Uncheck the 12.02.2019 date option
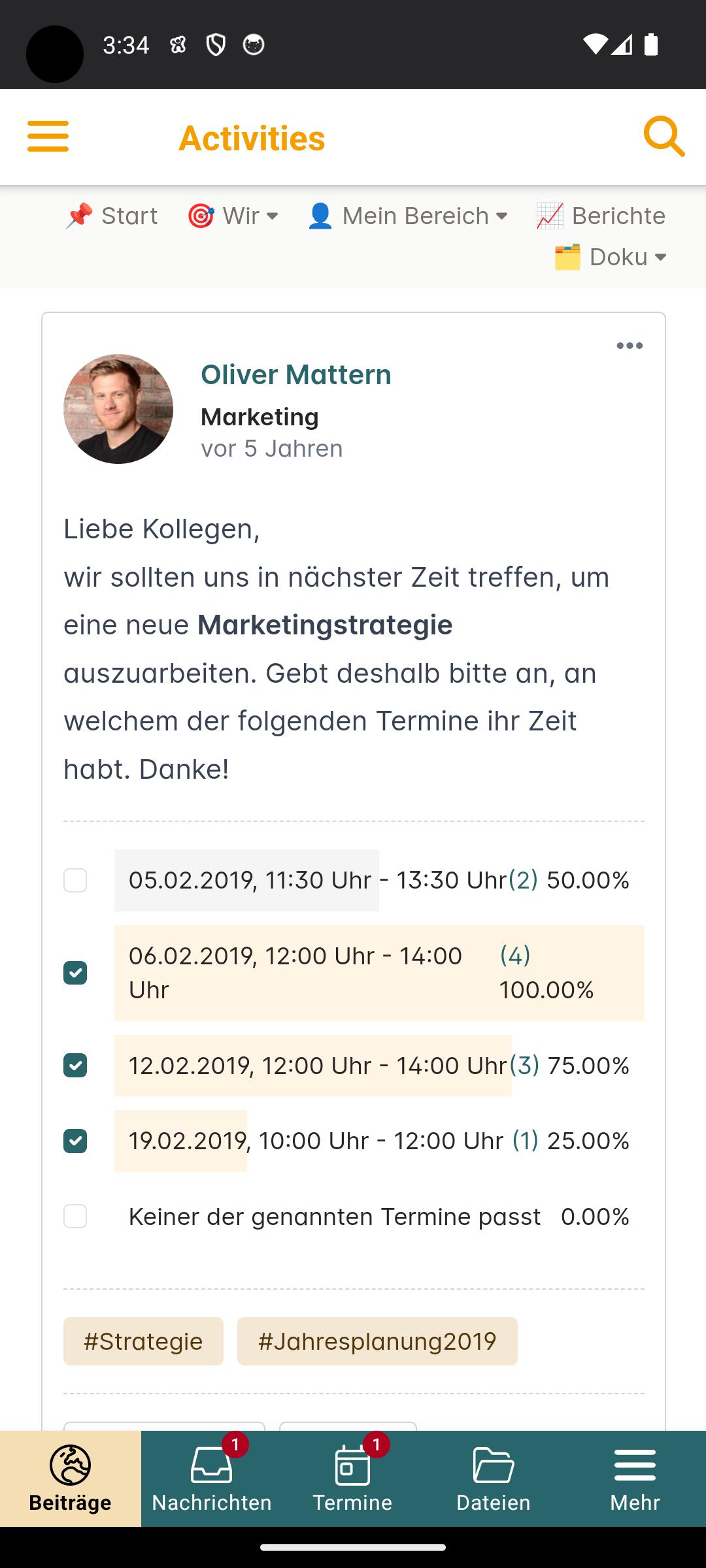The height and width of the screenshot is (1568, 706). tap(75, 1066)
